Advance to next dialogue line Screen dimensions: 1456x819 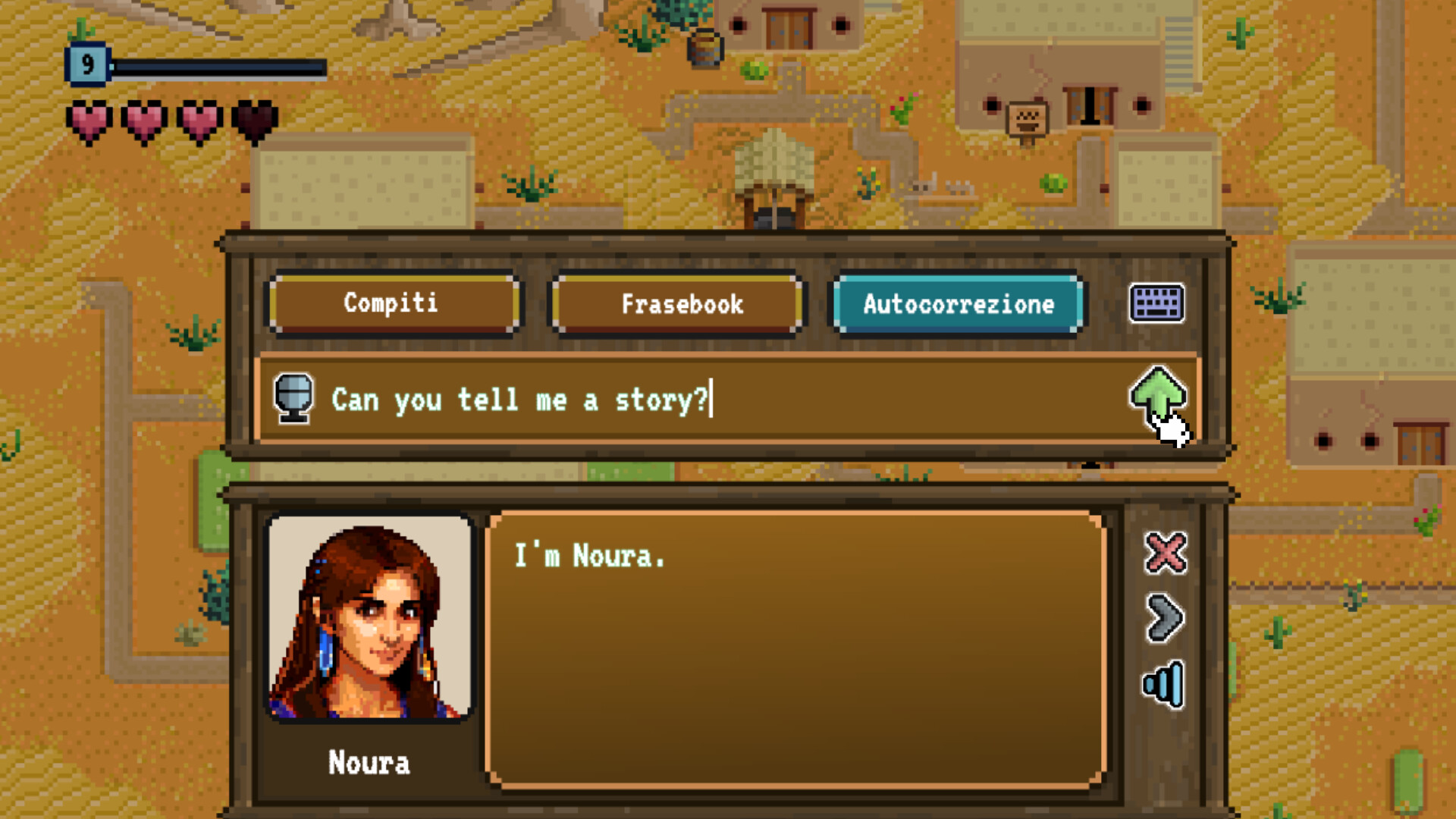click(x=1165, y=618)
